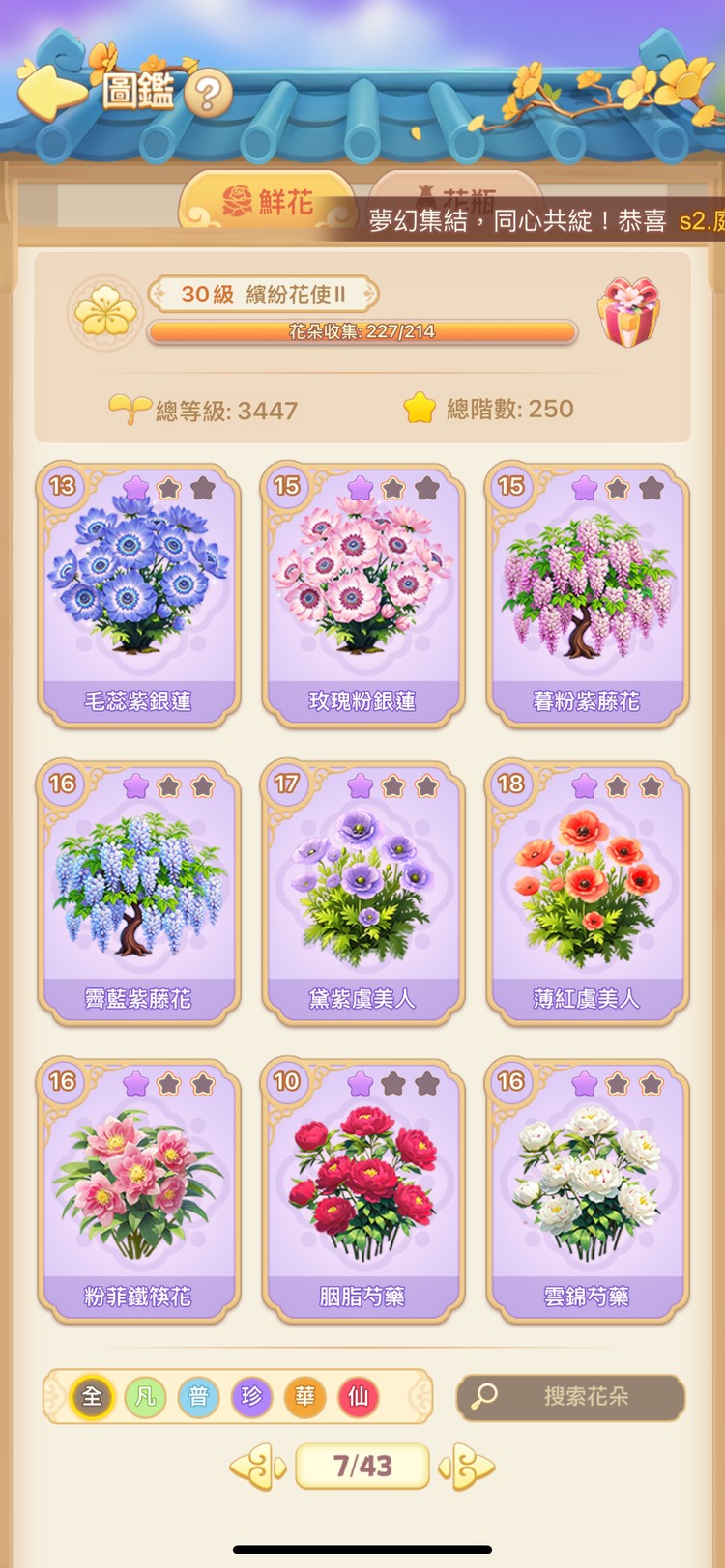Open the 粉菲鐵筷花 card
This screenshot has height=1568, width=725.
[138, 1187]
